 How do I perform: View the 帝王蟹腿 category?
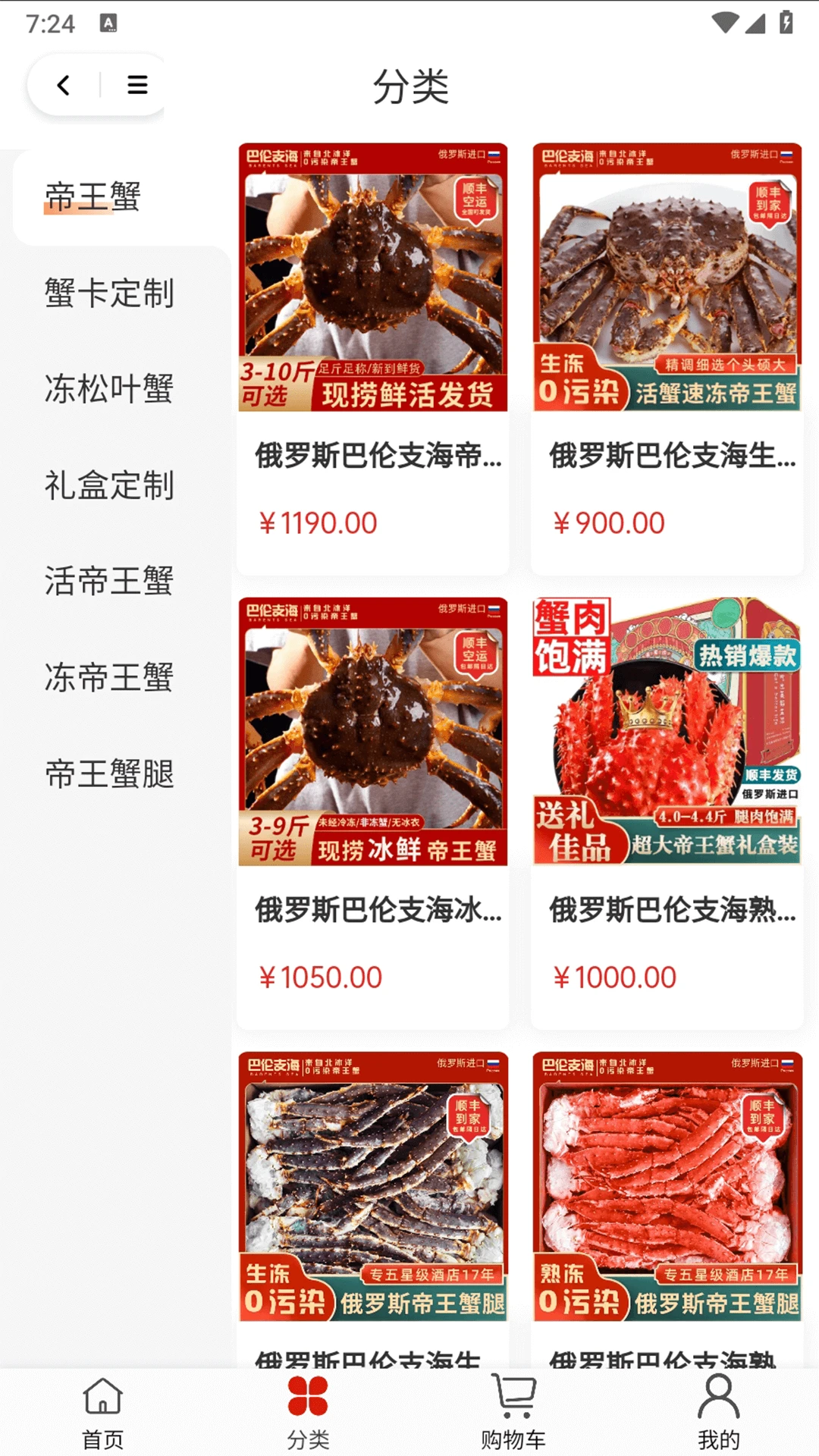(109, 773)
